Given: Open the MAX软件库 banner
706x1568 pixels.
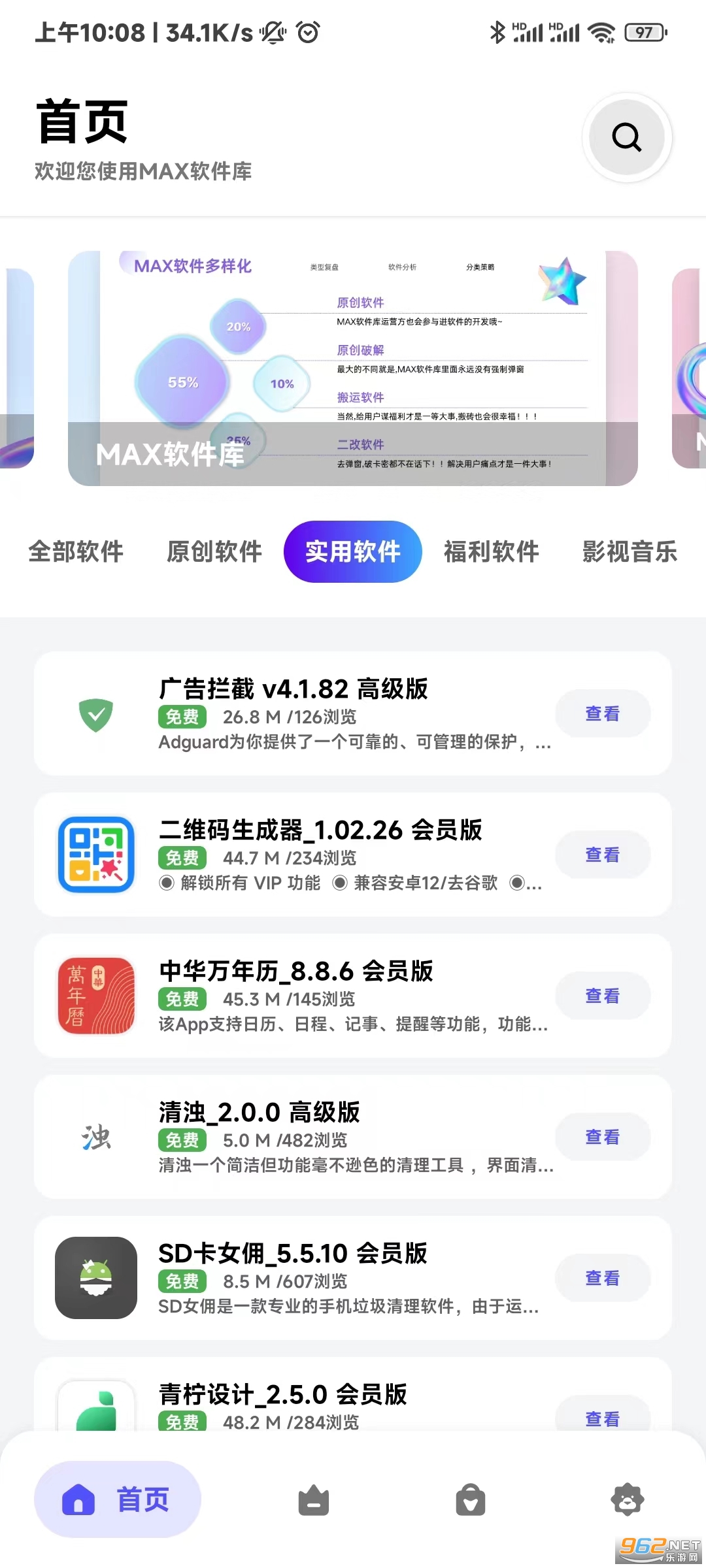Looking at the screenshot, I should point(353,368).
